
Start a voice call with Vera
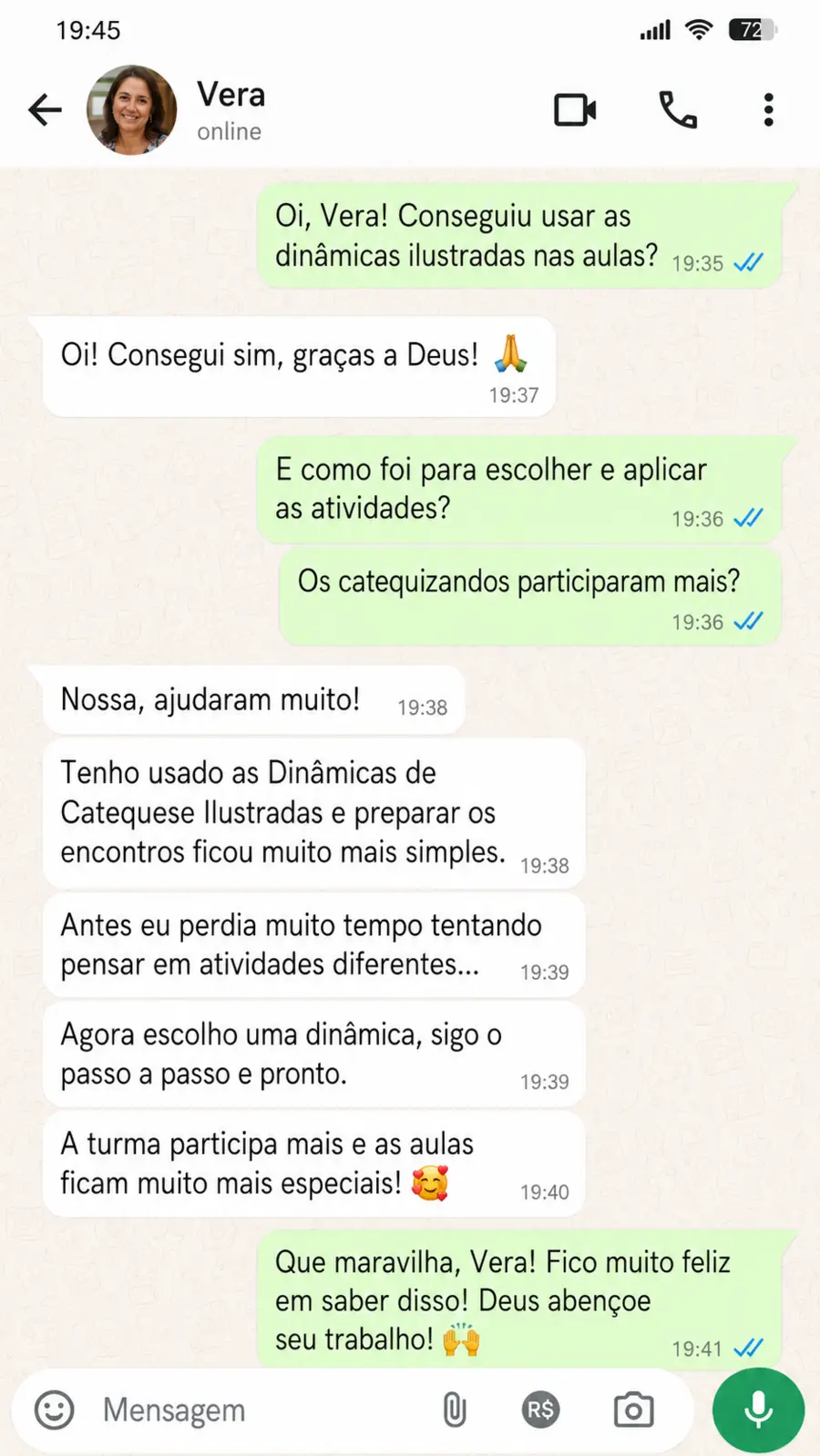(678, 110)
